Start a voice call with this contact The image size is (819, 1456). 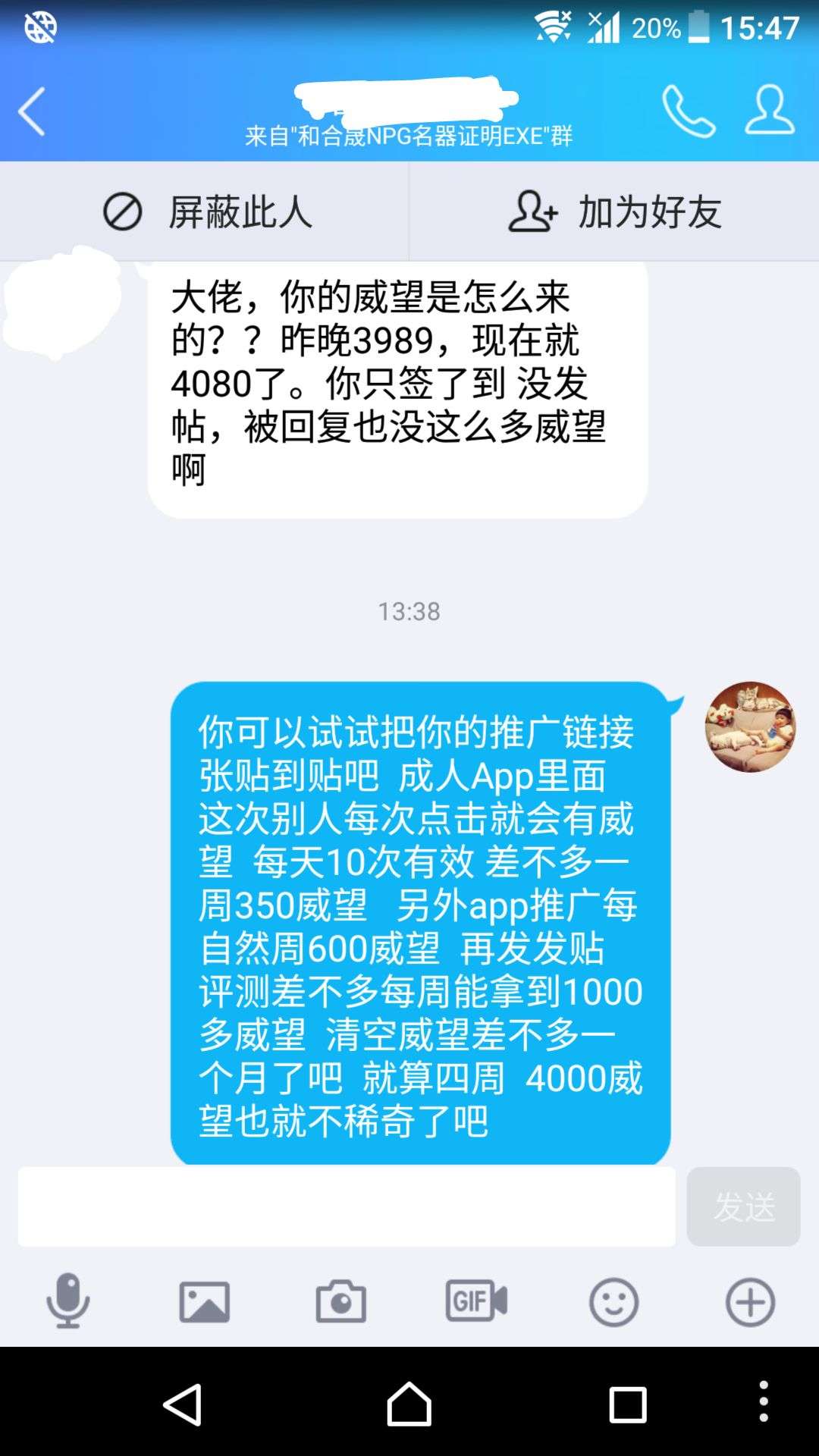[688, 111]
